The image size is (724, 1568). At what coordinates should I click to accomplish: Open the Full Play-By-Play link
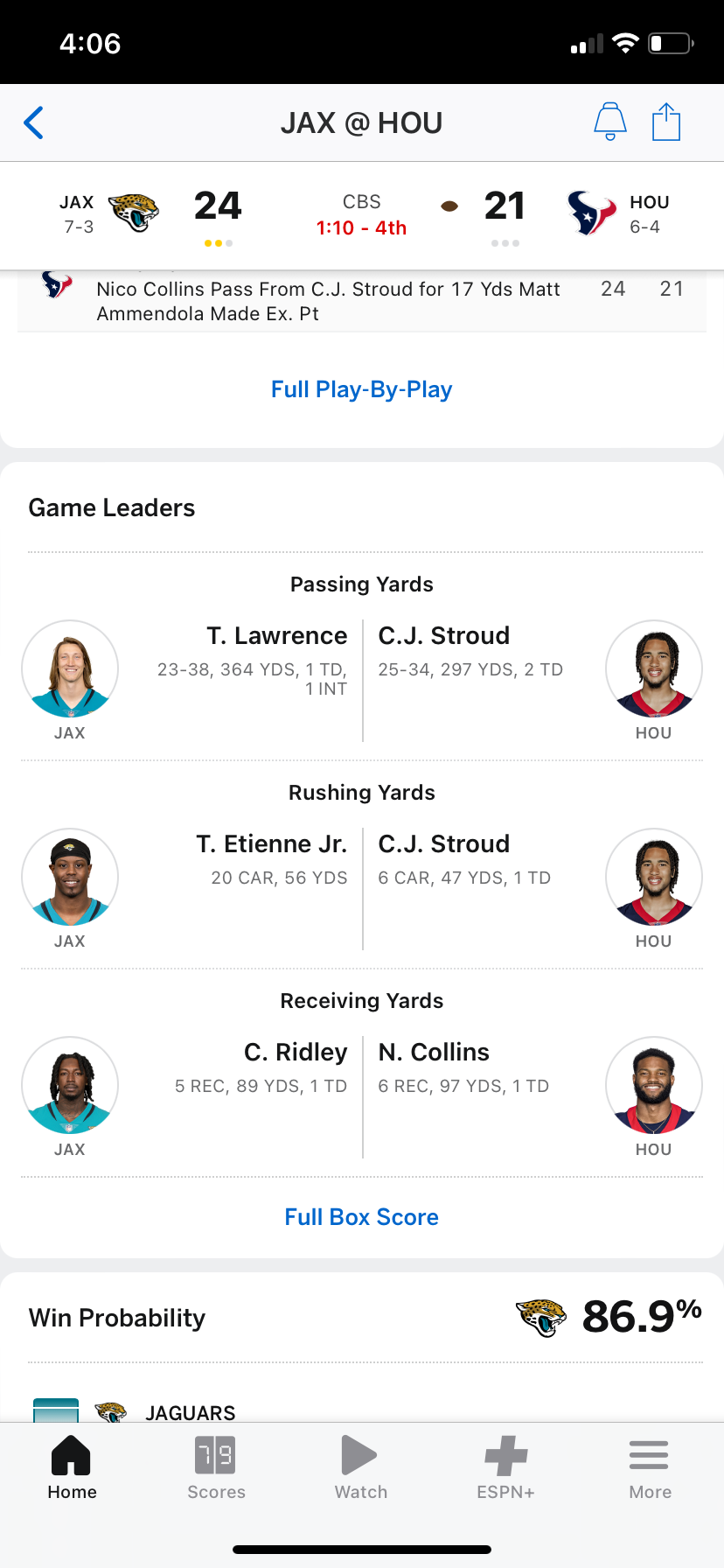coord(362,389)
